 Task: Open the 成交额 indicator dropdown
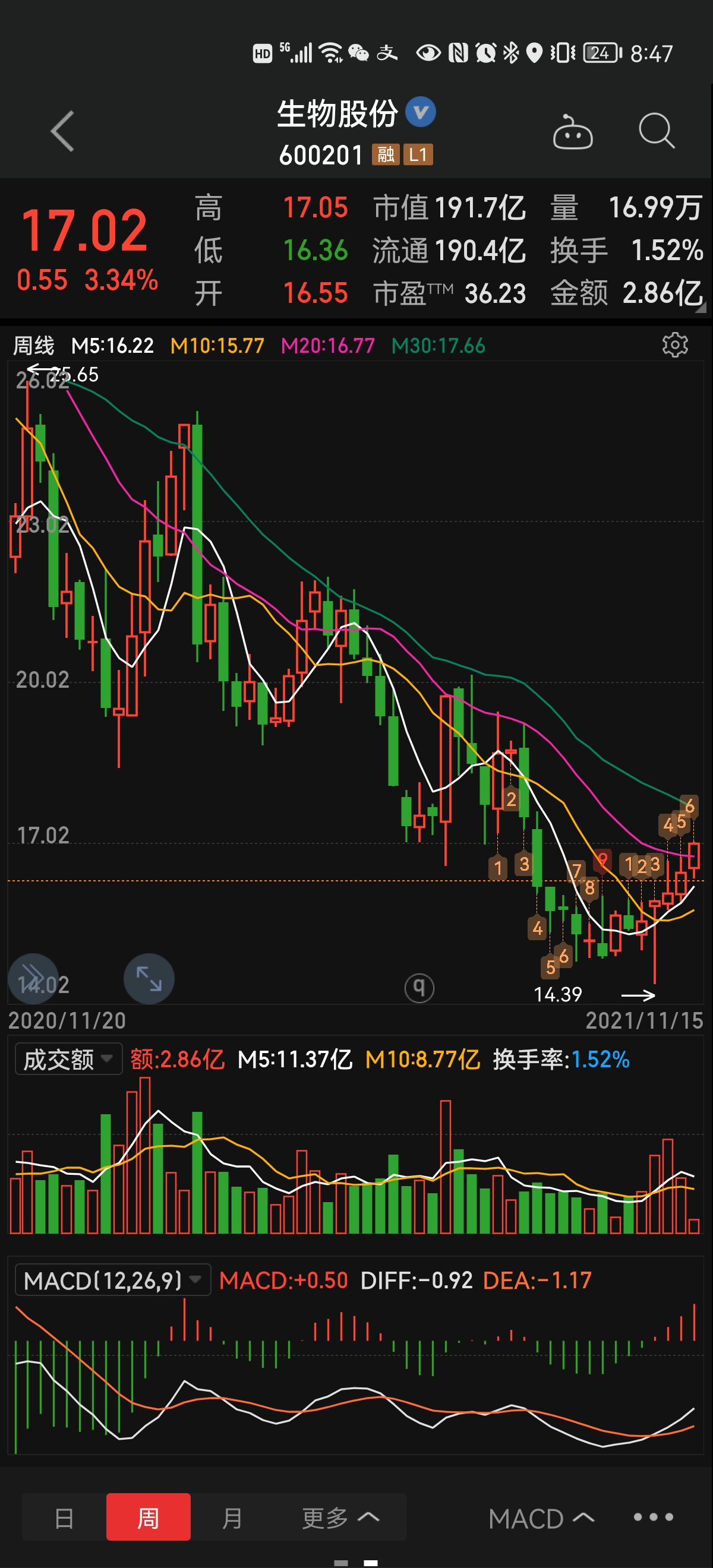point(68,1060)
